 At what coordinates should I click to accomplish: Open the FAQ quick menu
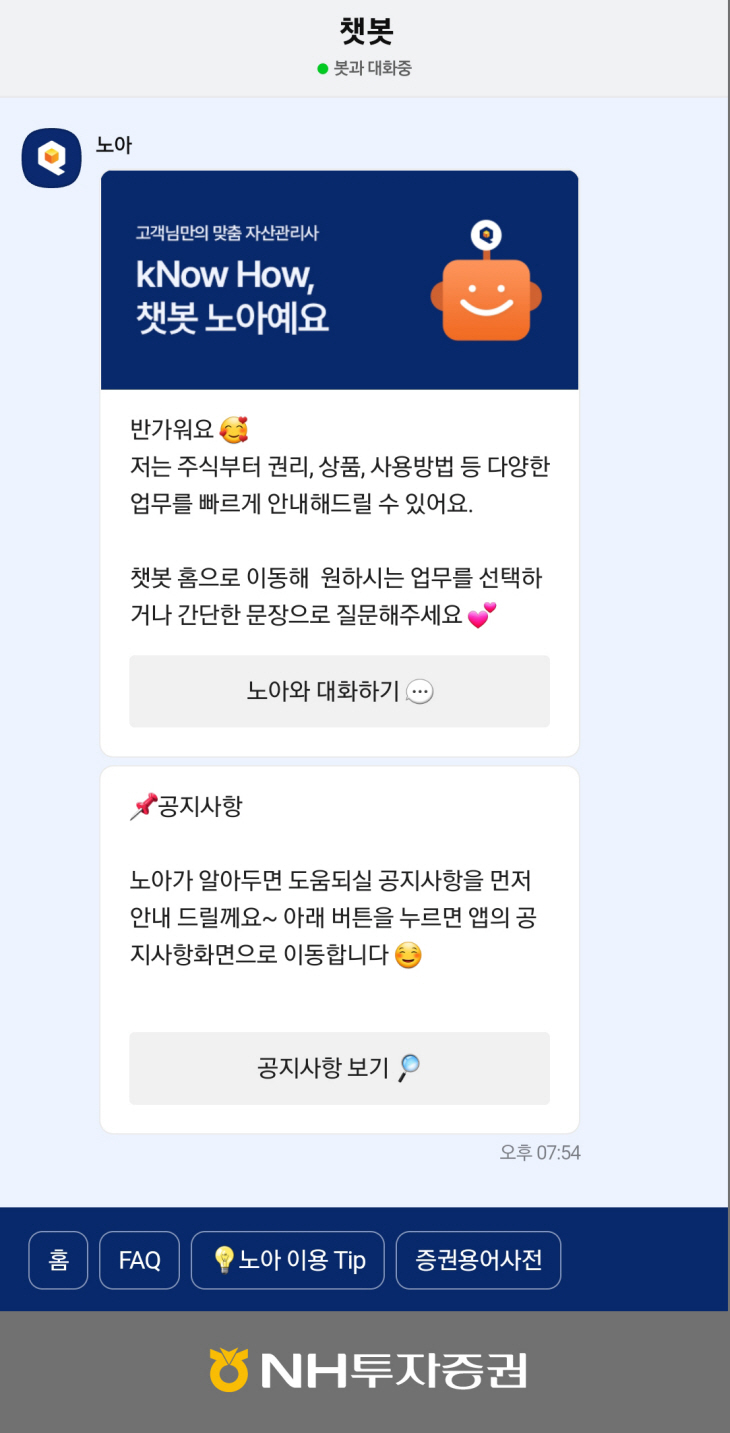coord(139,1260)
